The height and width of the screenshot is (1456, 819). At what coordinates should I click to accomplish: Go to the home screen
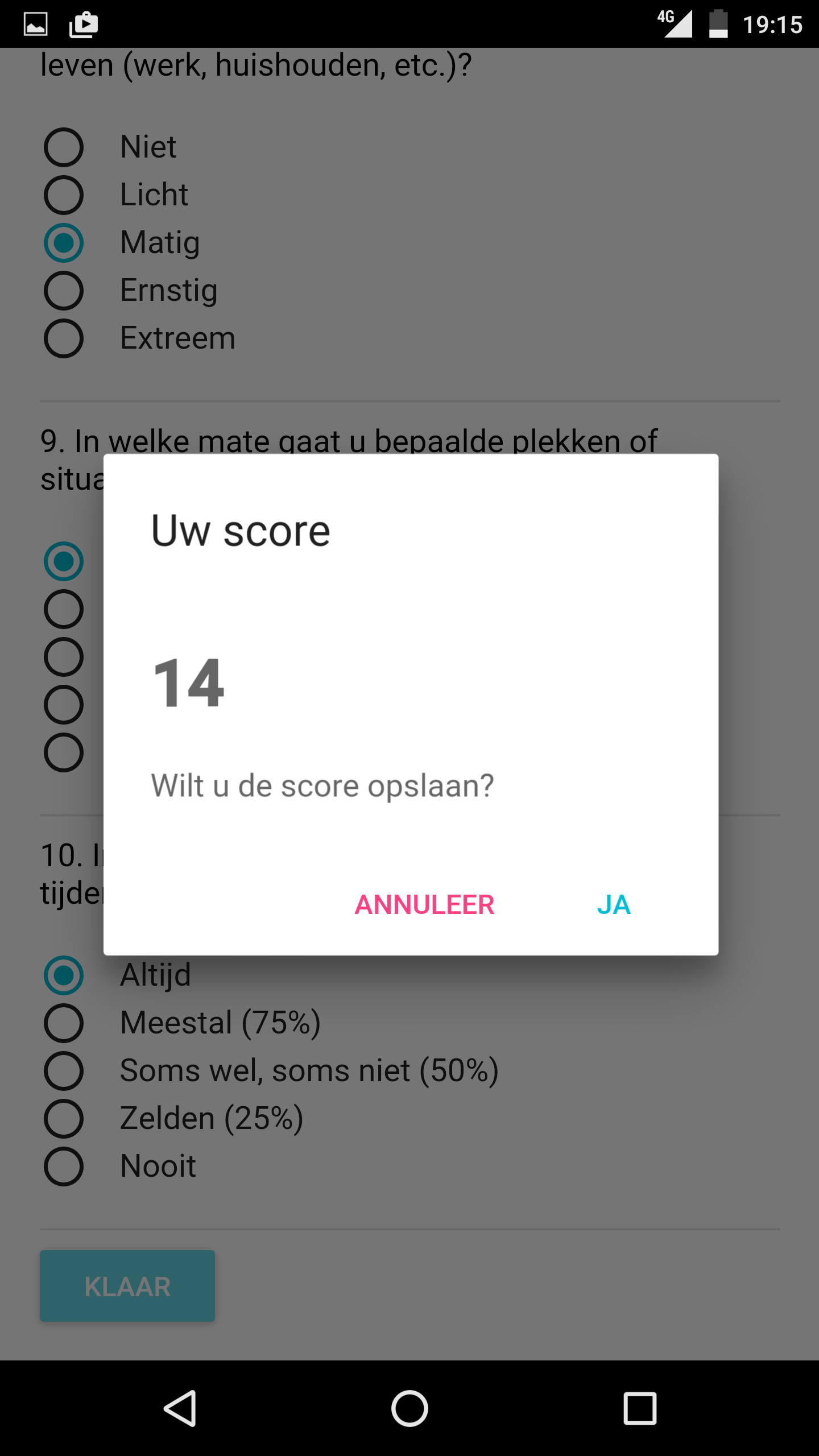[x=409, y=1408]
